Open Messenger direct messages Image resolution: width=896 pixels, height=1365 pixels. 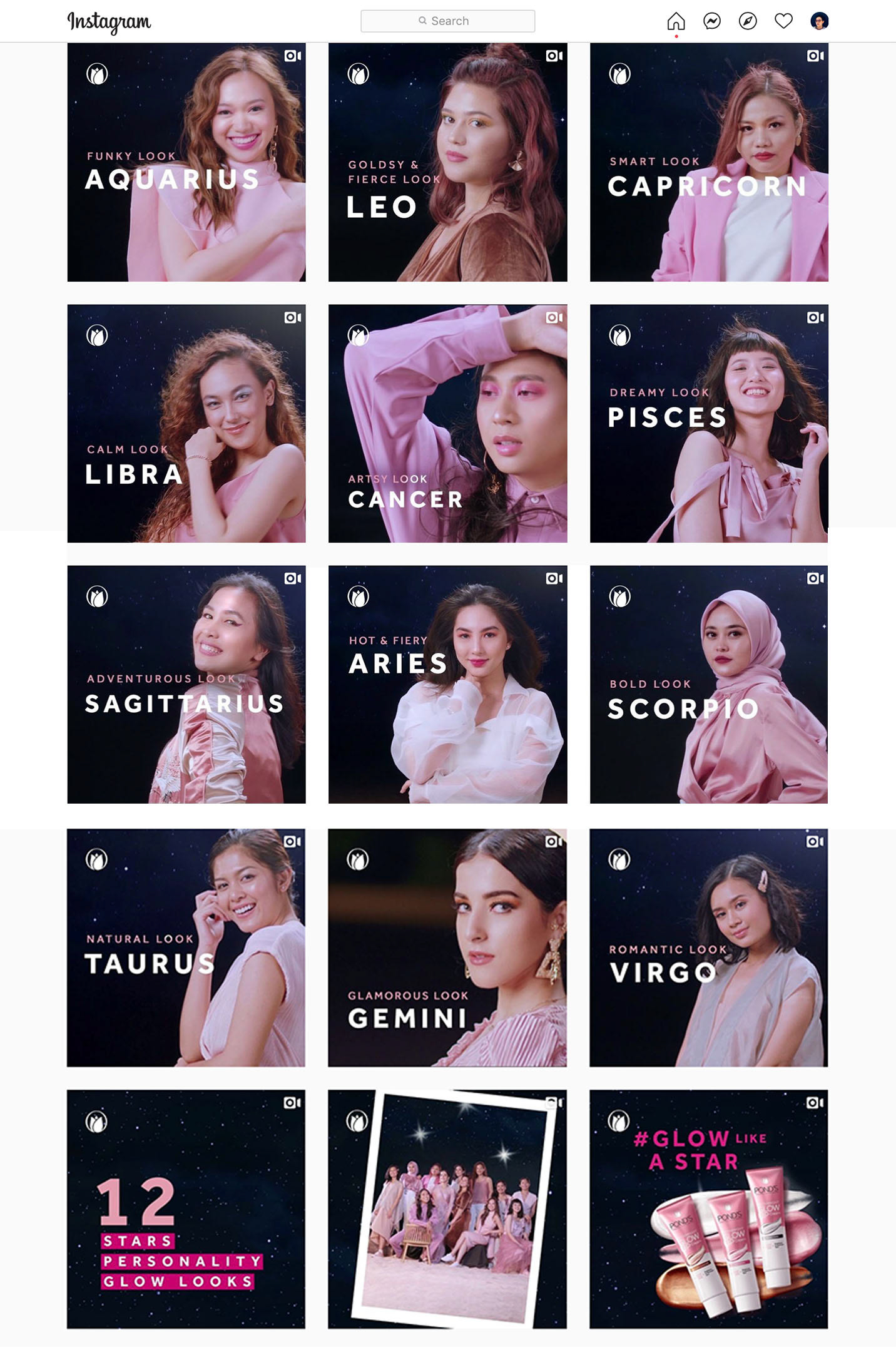(711, 21)
